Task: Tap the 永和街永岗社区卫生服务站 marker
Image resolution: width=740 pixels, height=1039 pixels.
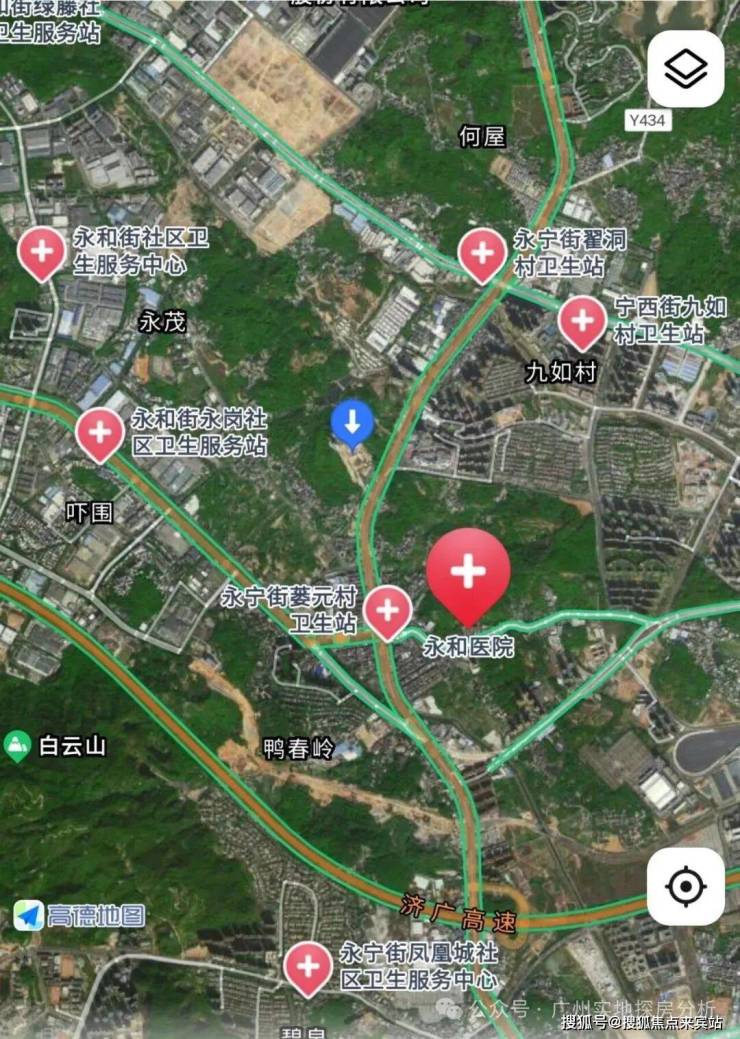Action: pyautogui.click(x=100, y=432)
